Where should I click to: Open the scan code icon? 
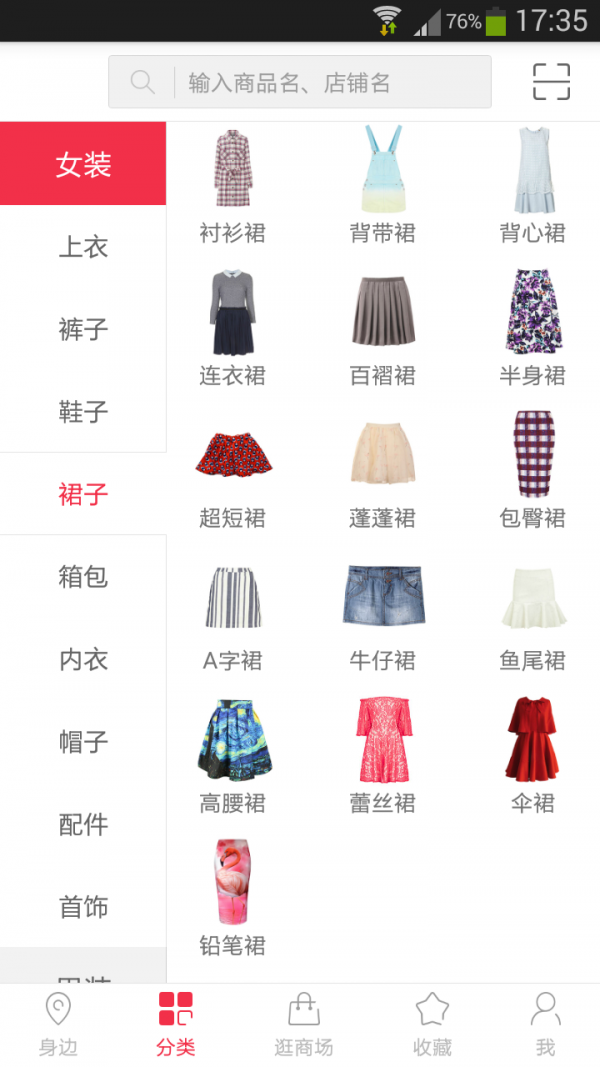[x=551, y=82]
